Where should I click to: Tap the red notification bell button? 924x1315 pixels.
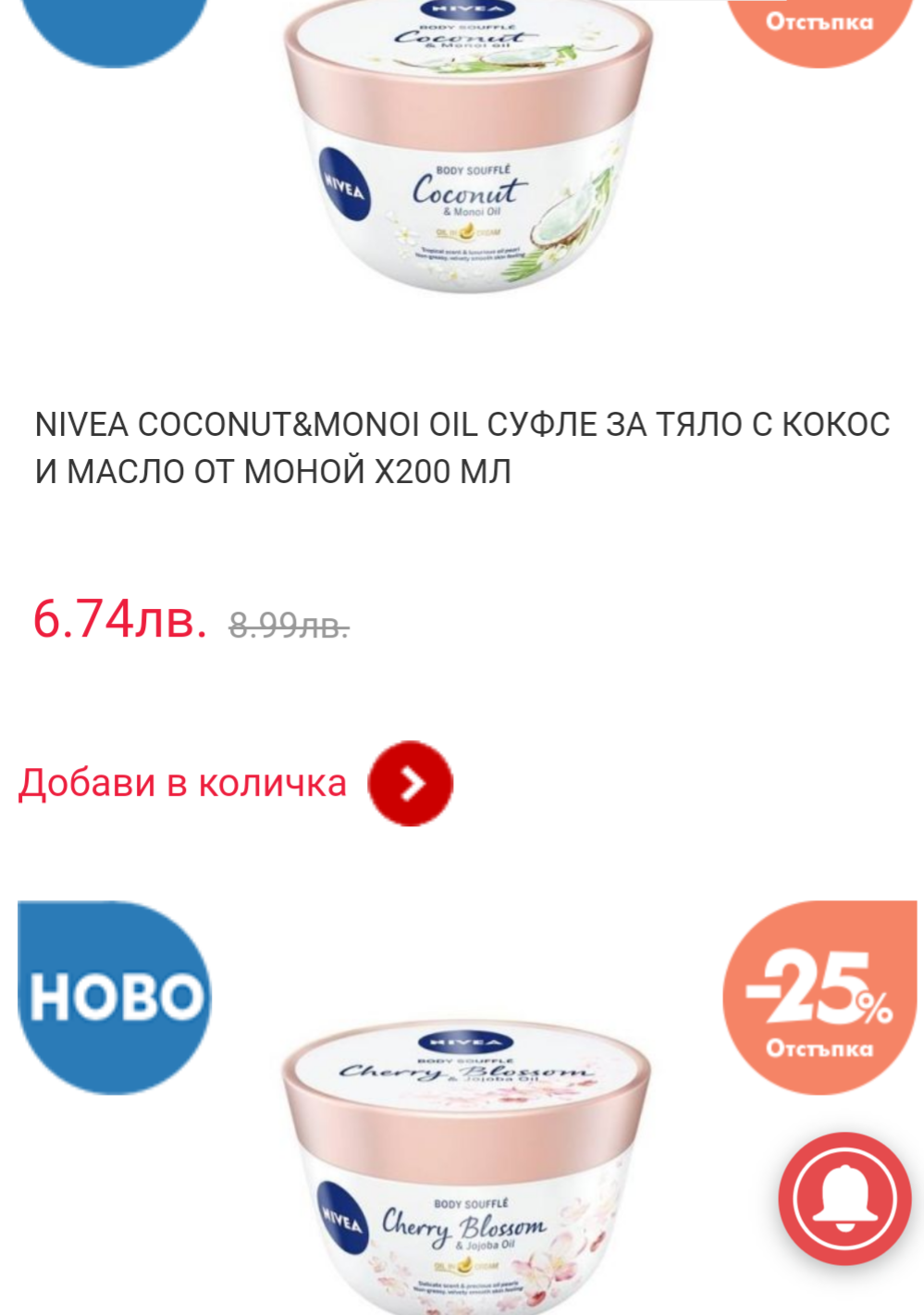[844, 1198]
